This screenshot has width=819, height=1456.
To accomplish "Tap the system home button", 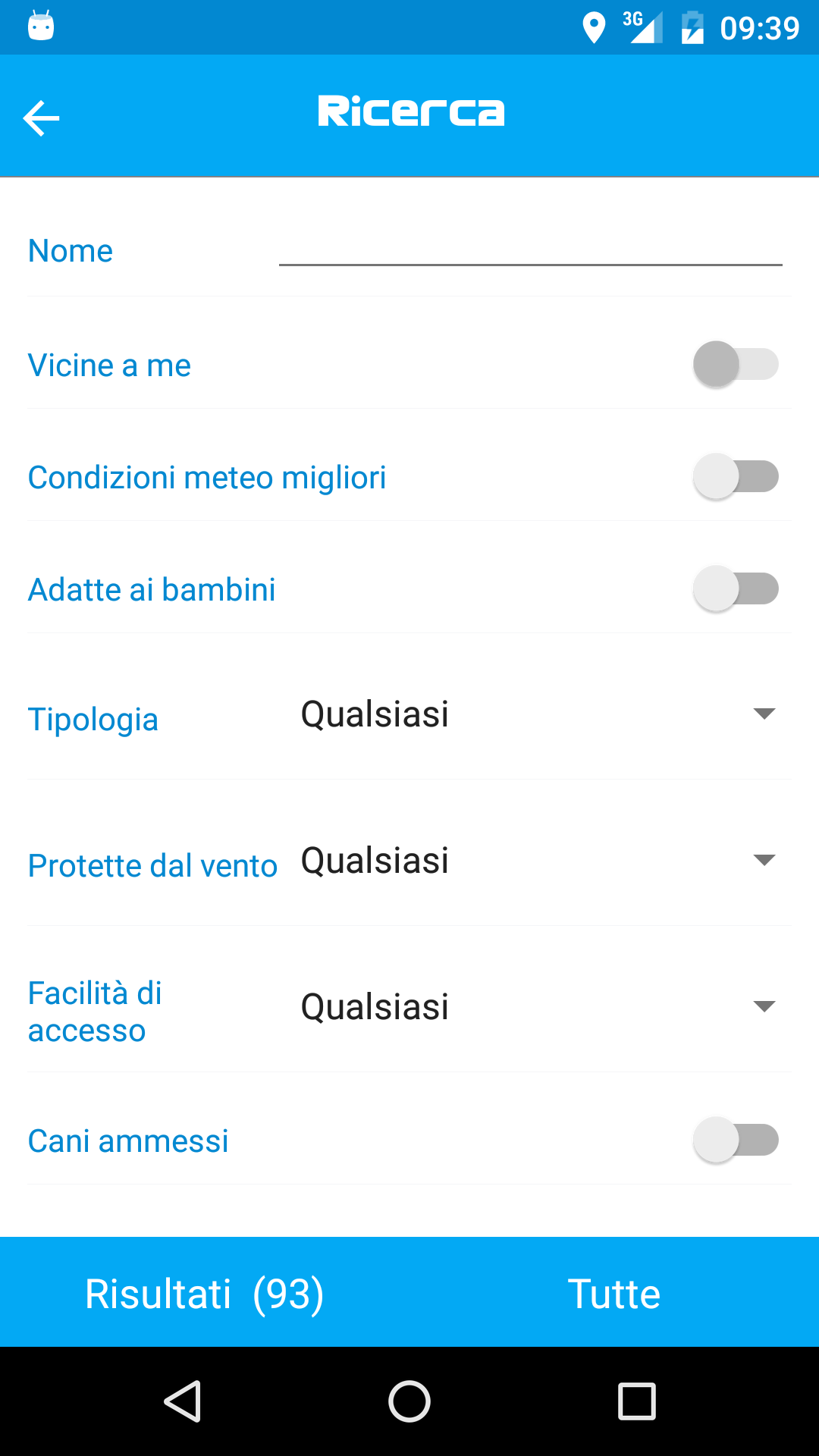I will pos(409,1401).
